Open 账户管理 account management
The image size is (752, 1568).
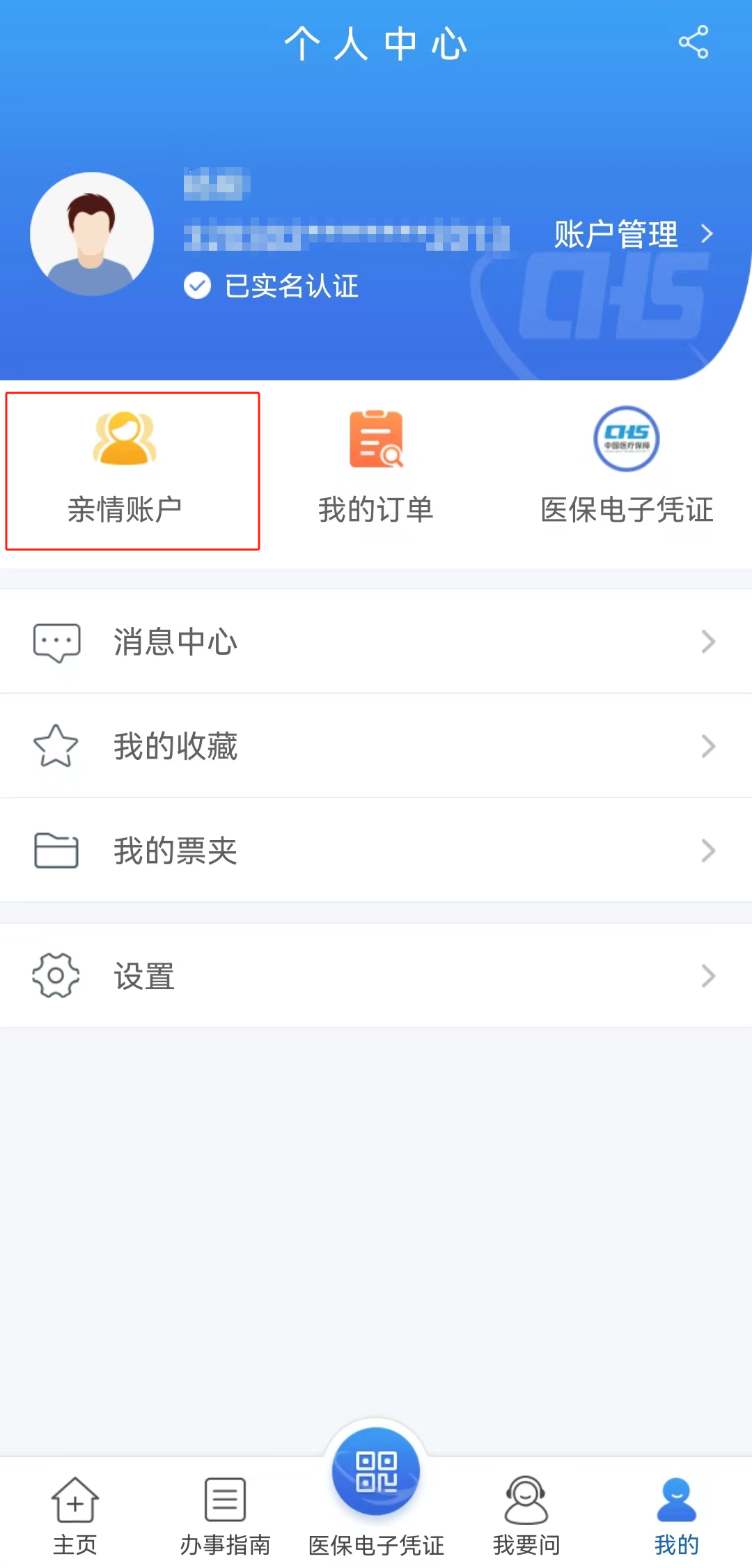point(632,234)
